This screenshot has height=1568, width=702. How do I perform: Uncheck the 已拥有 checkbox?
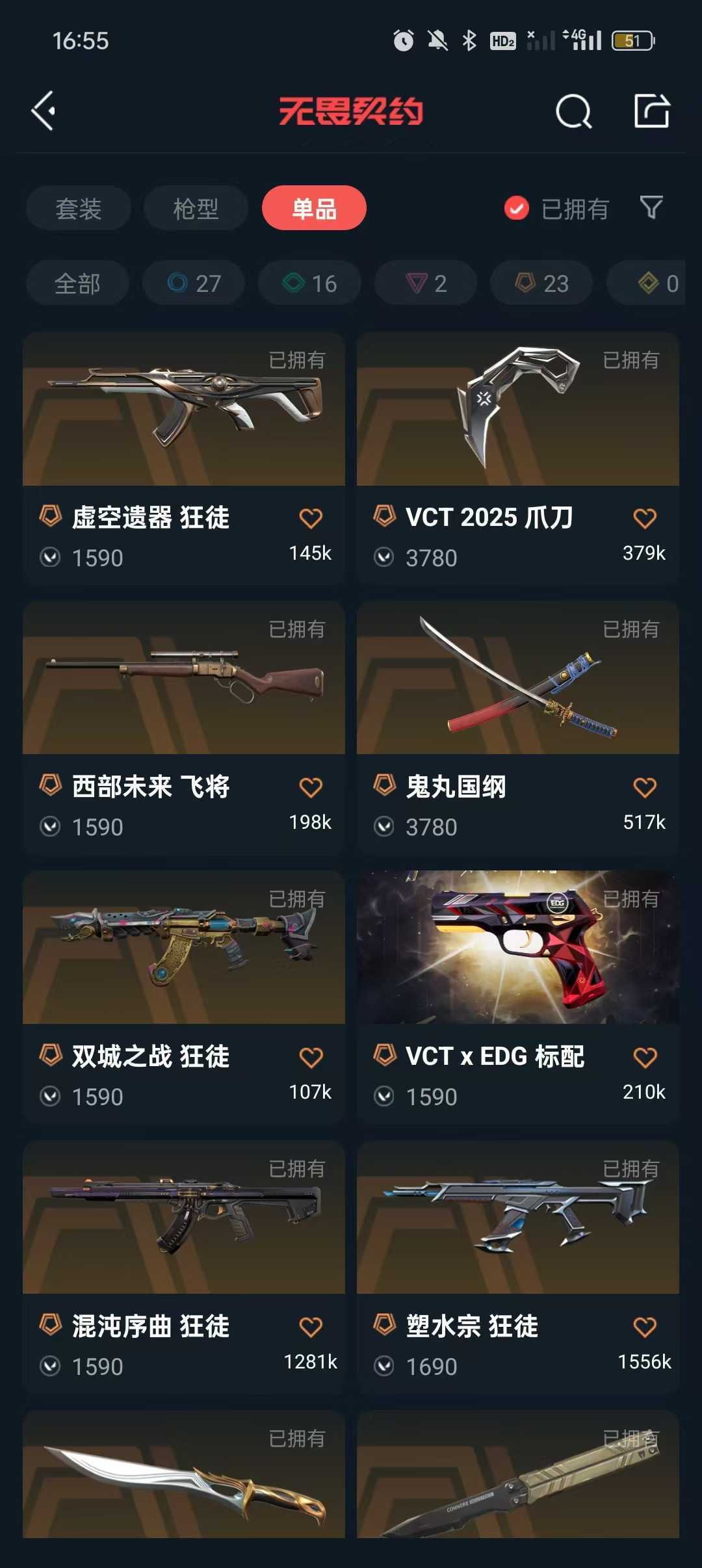tap(517, 209)
